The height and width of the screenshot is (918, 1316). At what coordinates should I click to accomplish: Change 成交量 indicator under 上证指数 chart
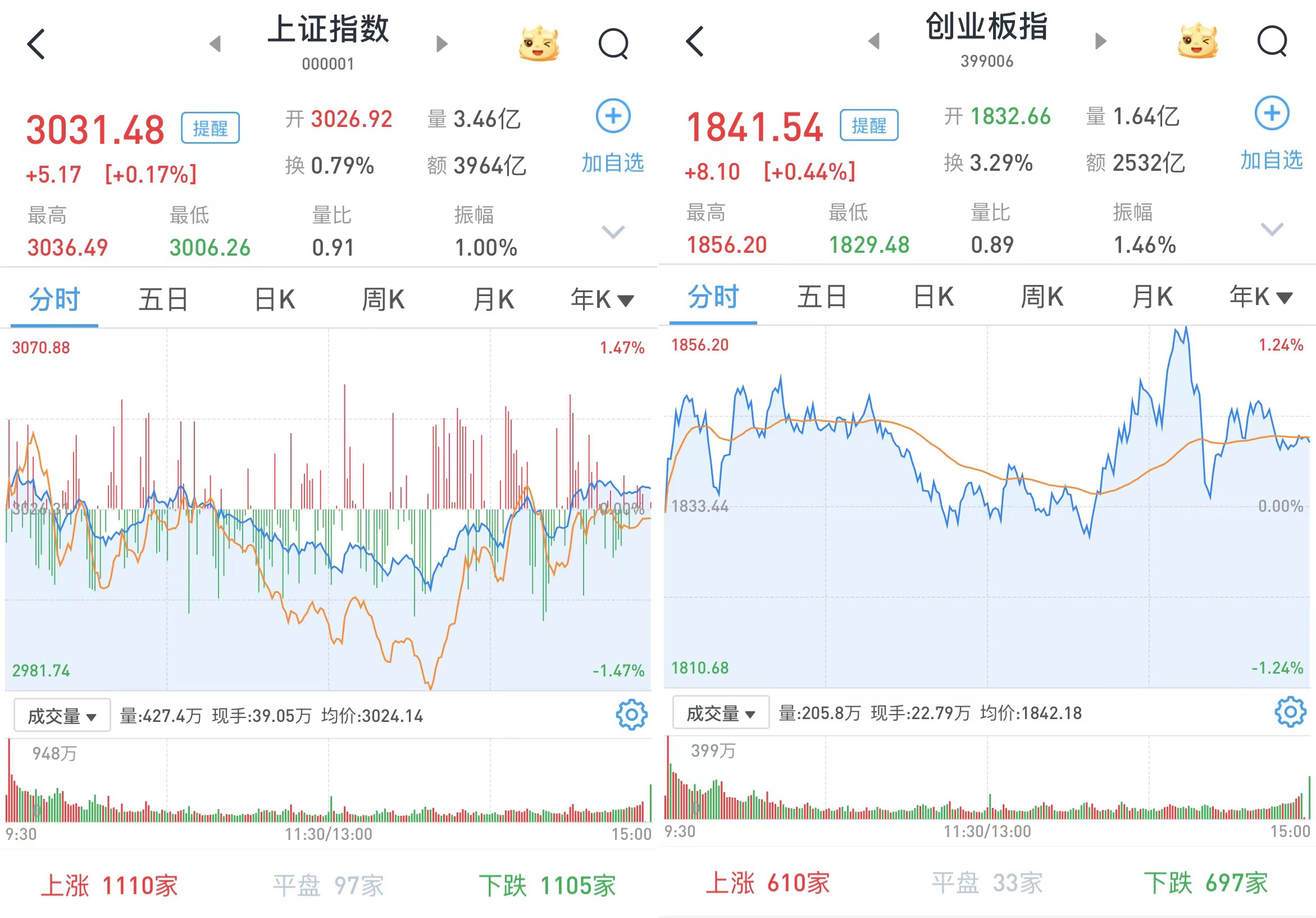(x=62, y=716)
